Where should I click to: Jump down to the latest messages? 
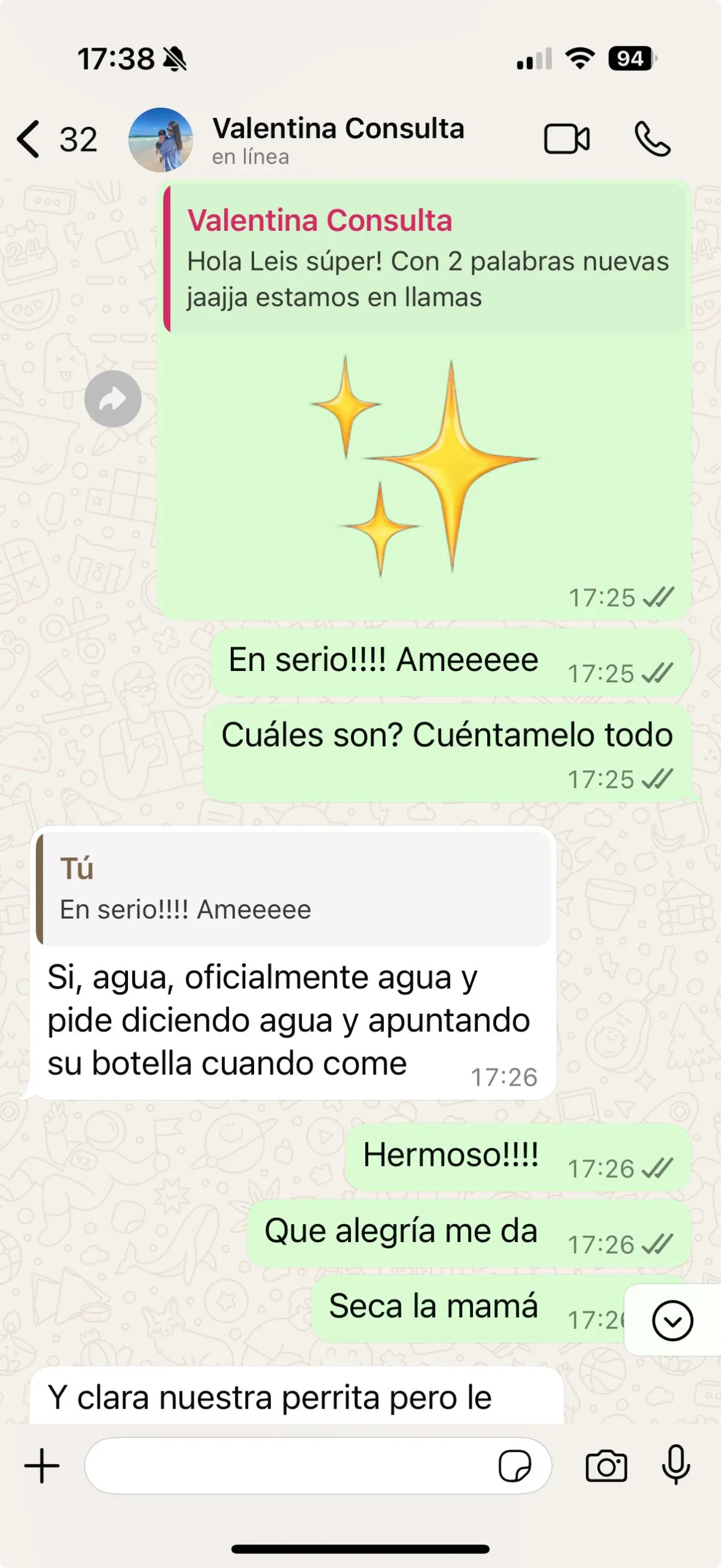pyautogui.click(x=672, y=1321)
